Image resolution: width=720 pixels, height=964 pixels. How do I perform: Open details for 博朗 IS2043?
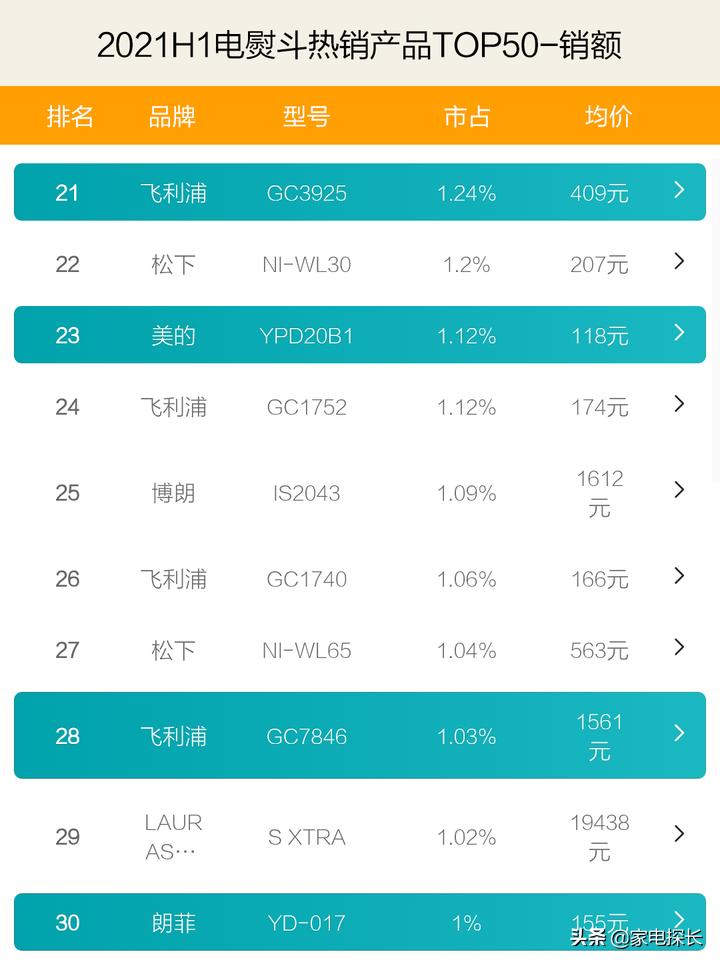[x=680, y=492]
